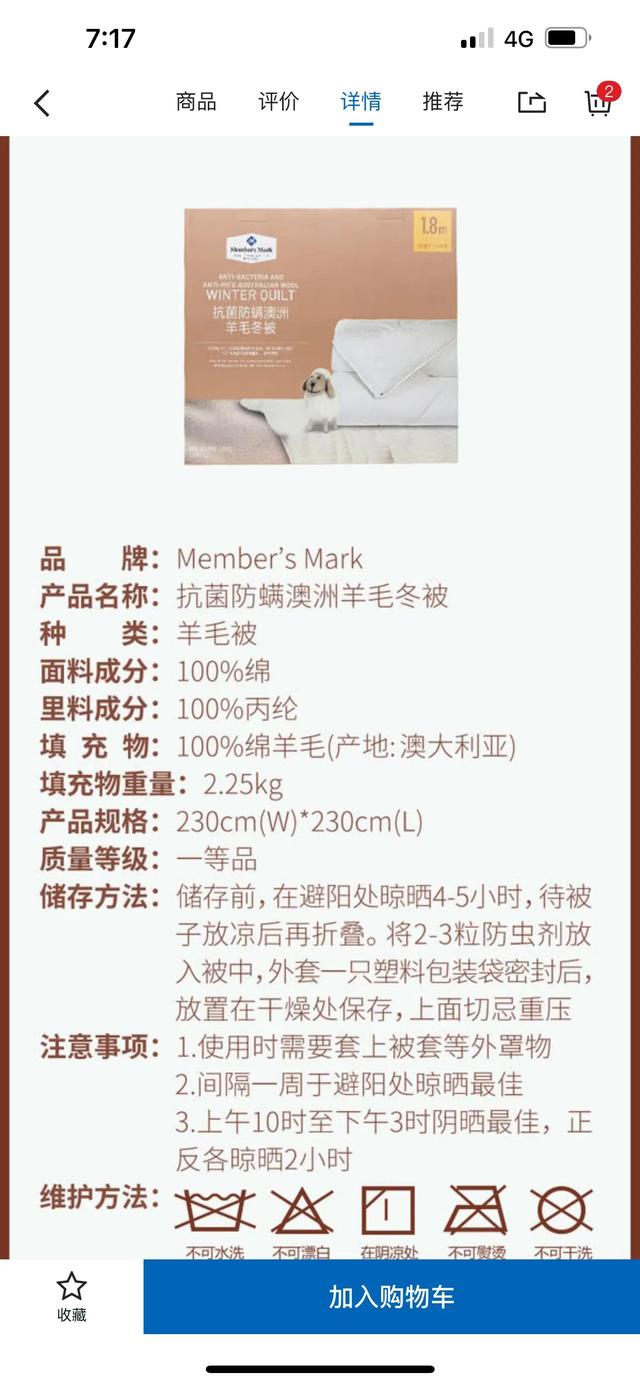Open the shopping cart
The height and width of the screenshot is (1385, 640).
(x=598, y=102)
